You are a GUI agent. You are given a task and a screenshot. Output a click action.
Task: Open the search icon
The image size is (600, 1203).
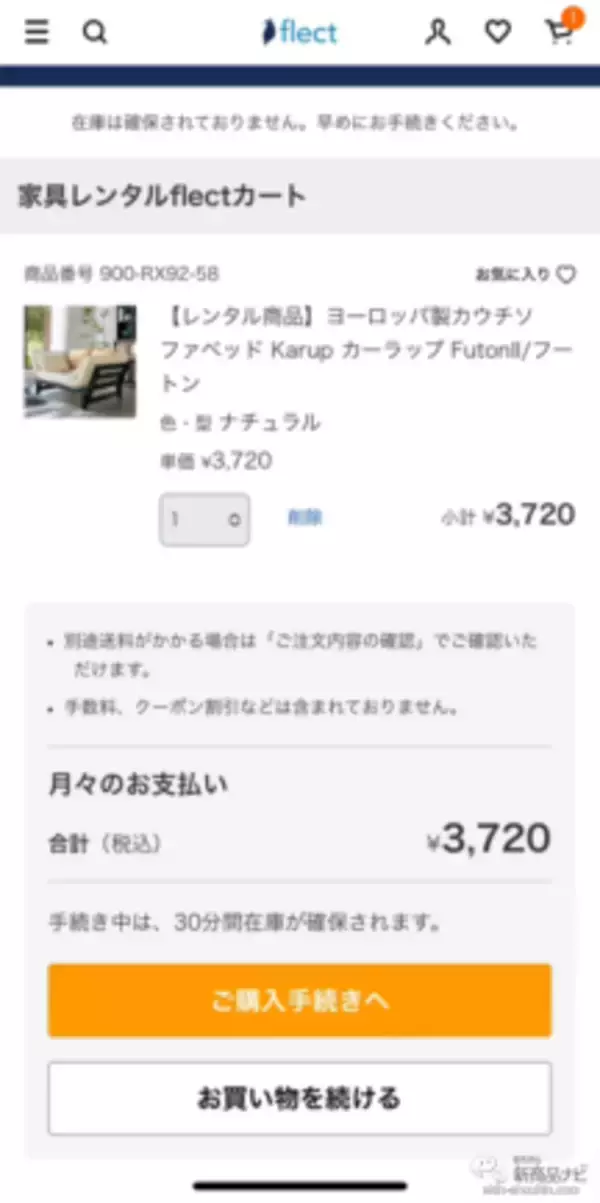tap(94, 32)
